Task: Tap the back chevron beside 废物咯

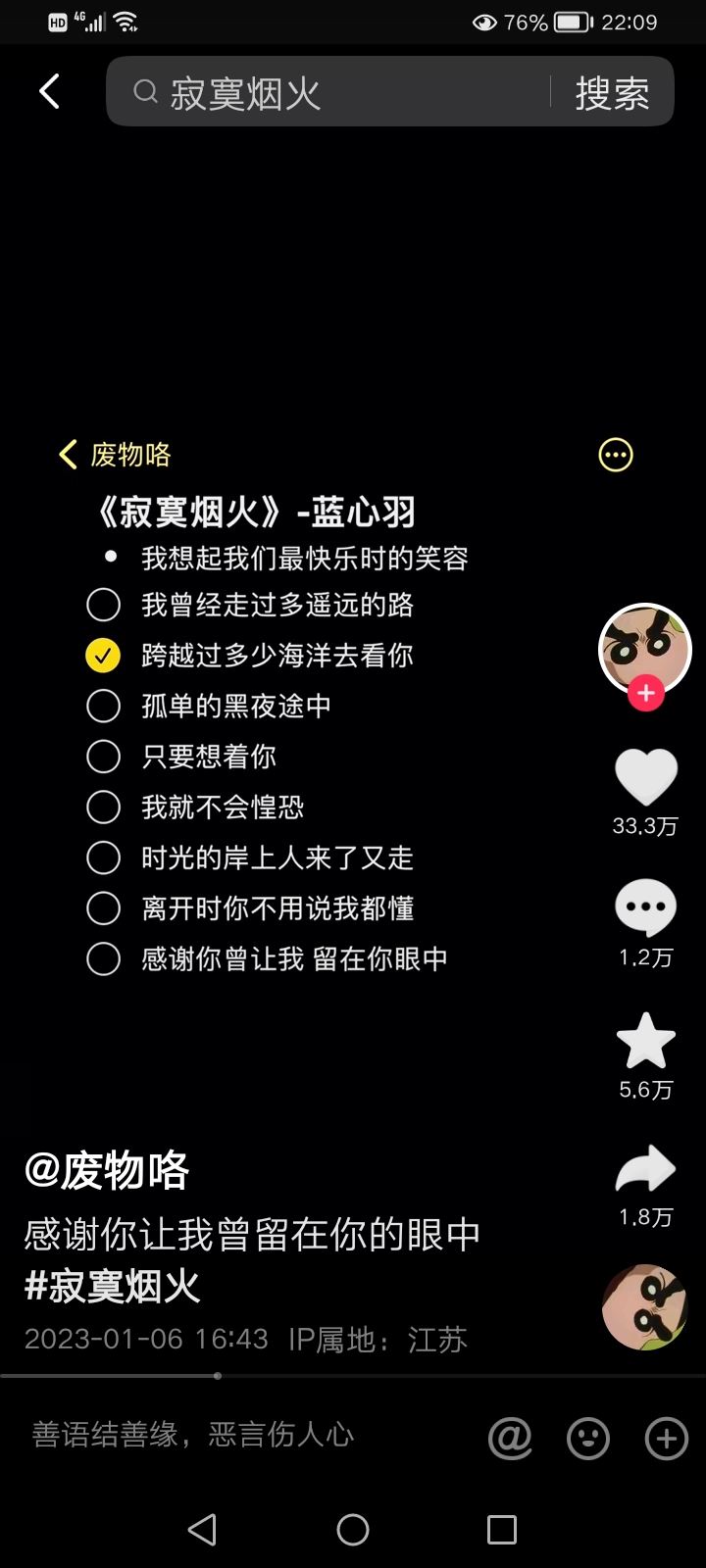Action: coord(67,455)
